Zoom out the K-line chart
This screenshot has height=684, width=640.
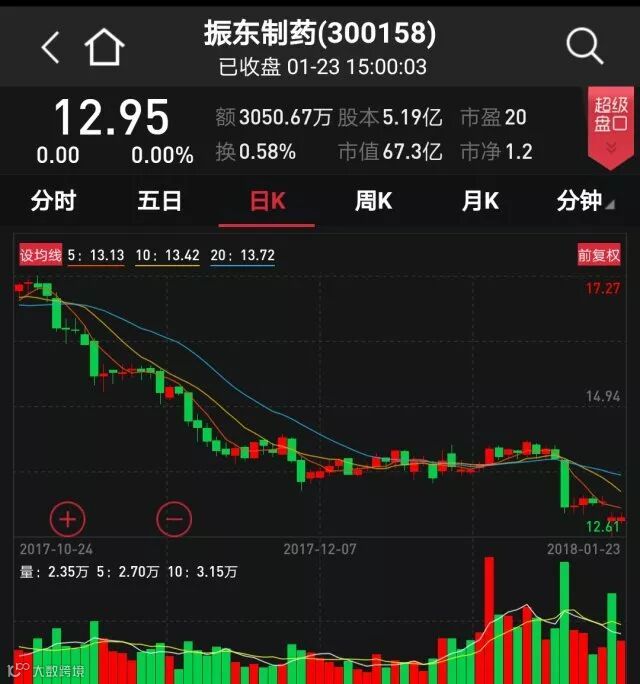pyautogui.click(x=174, y=518)
